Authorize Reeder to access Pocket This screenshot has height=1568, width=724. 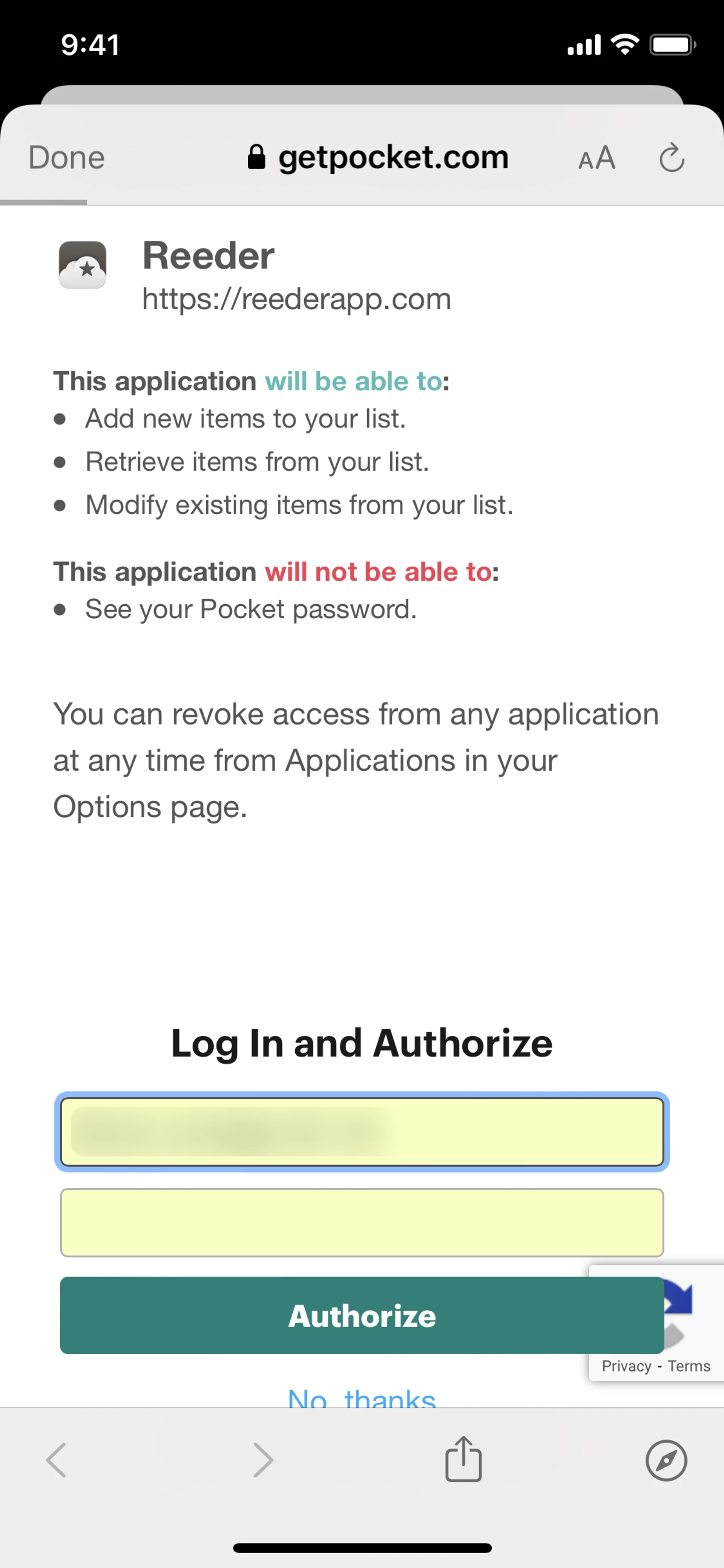pyautogui.click(x=361, y=1315)
